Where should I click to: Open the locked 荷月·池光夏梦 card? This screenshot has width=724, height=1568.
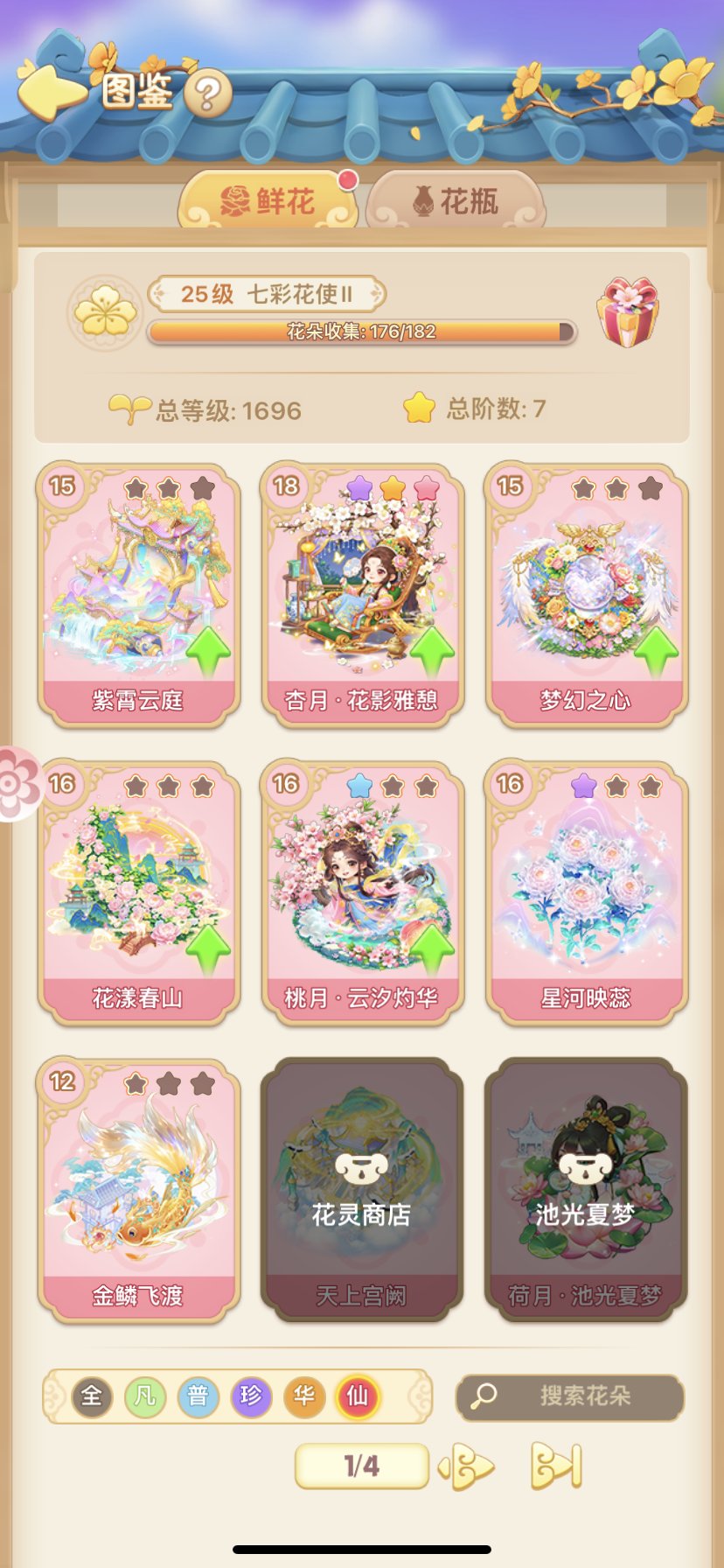pyautogui.click(x=586, y=1190)
